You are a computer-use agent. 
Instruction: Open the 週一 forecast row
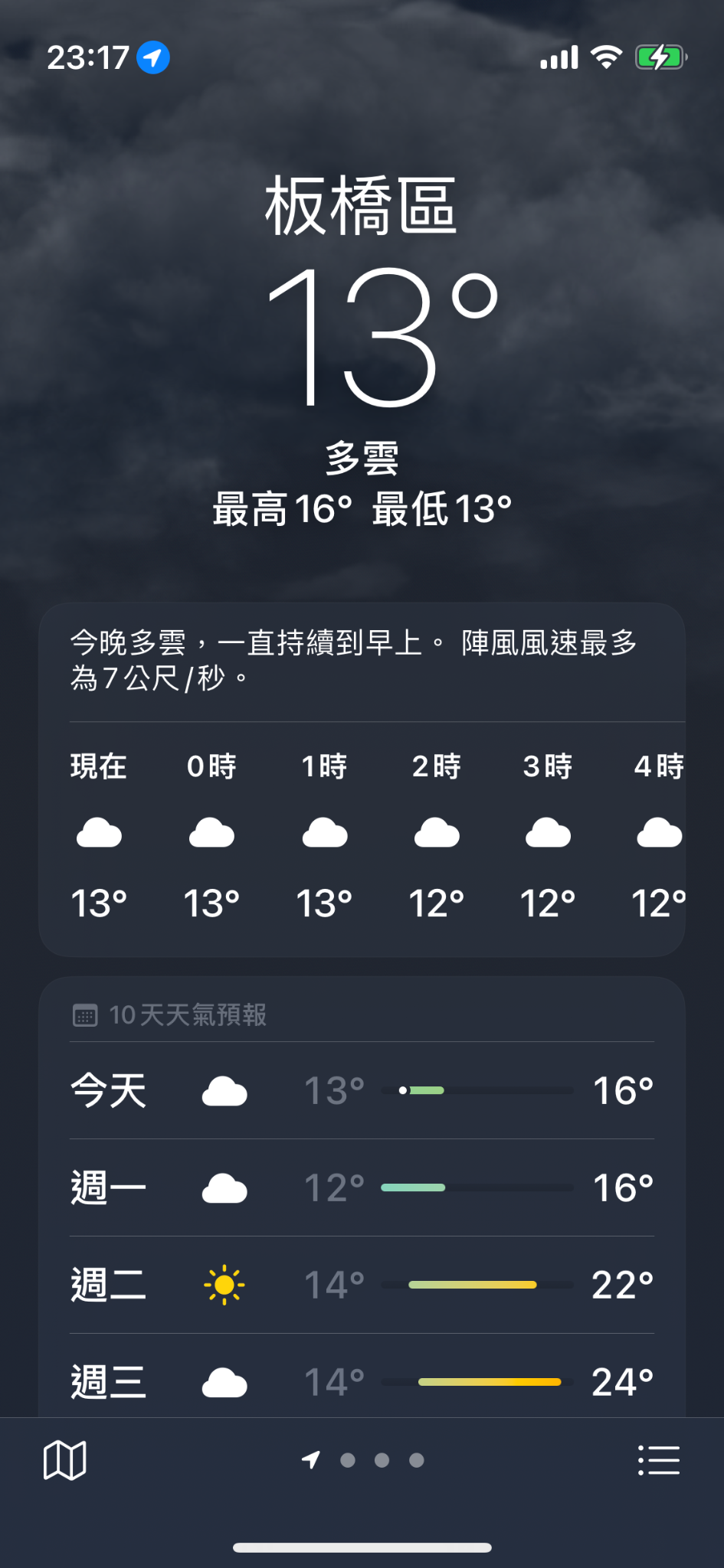click(x=362, y=1187)
